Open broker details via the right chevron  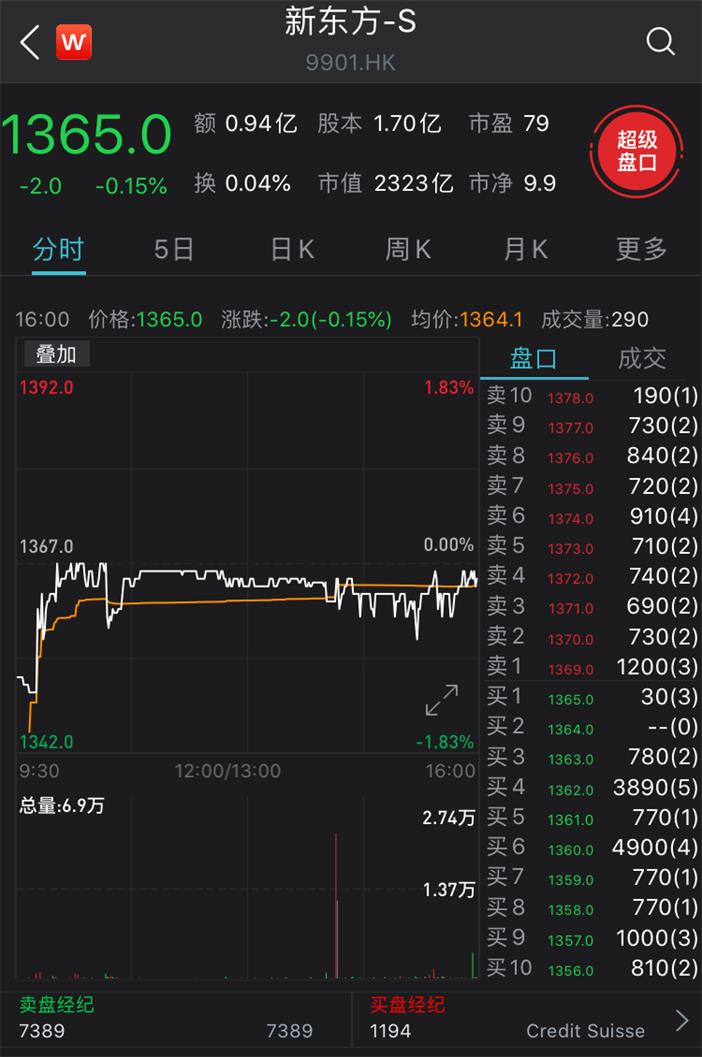tap(682, 1020)
